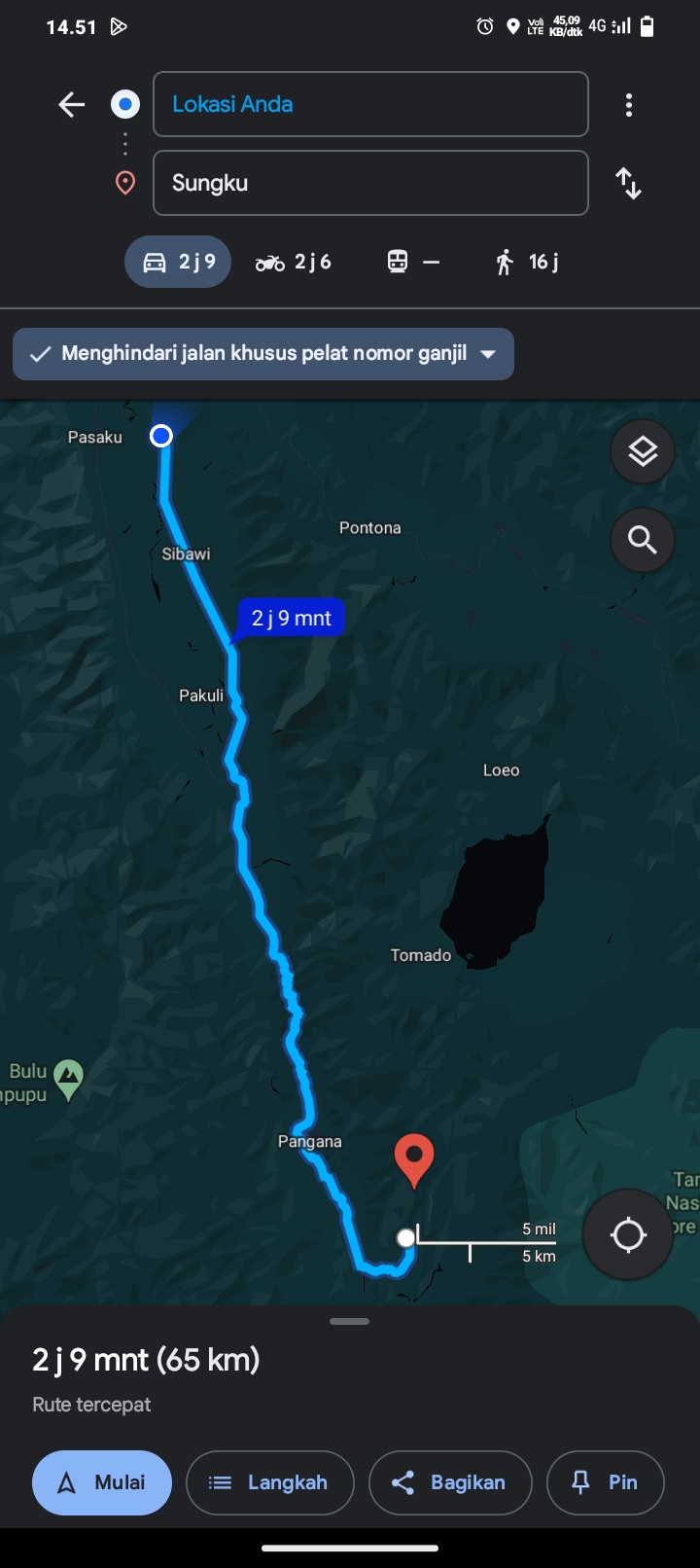Tap the 2 j 9 mnt route label
The width and height of the screenshot is (700, 1568).
[x=291, y=618]
